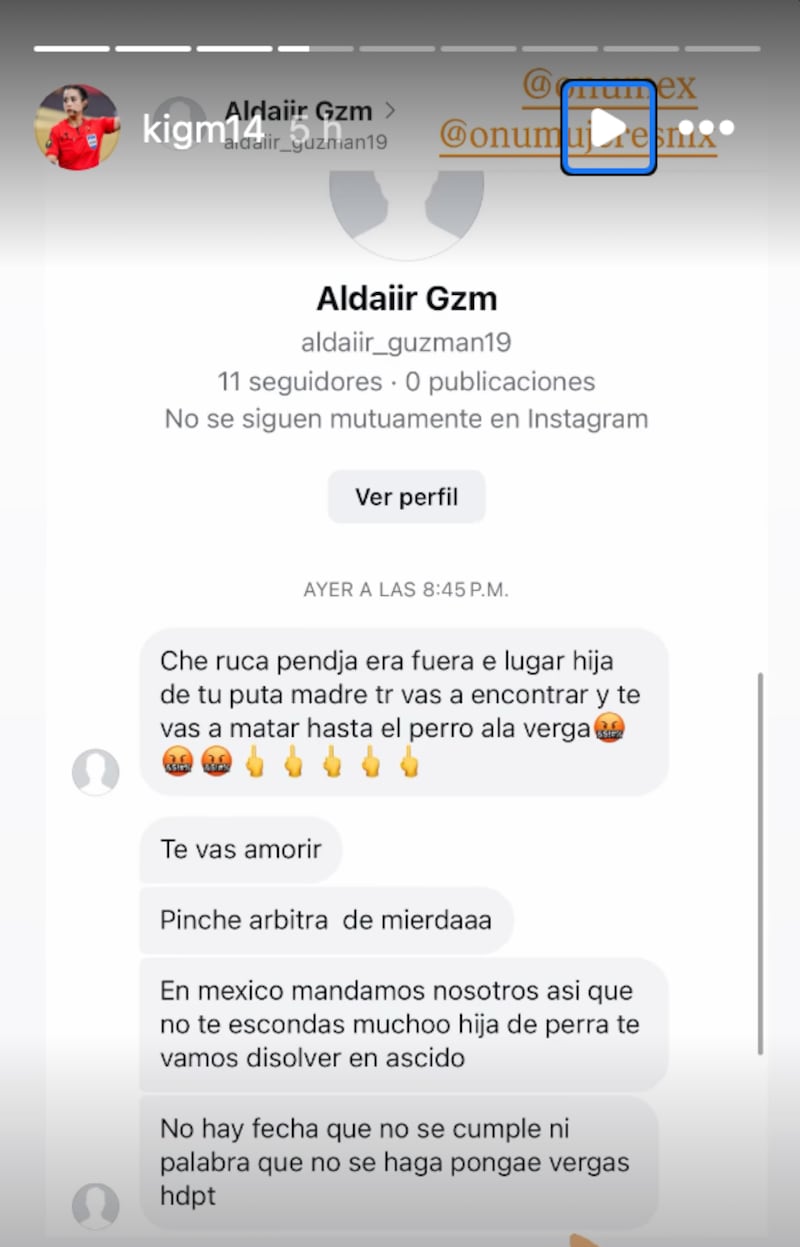The width and height of the screenshot is (800, 1247).
Task: Open the kigm14 username link
Action: coord(203,128)
